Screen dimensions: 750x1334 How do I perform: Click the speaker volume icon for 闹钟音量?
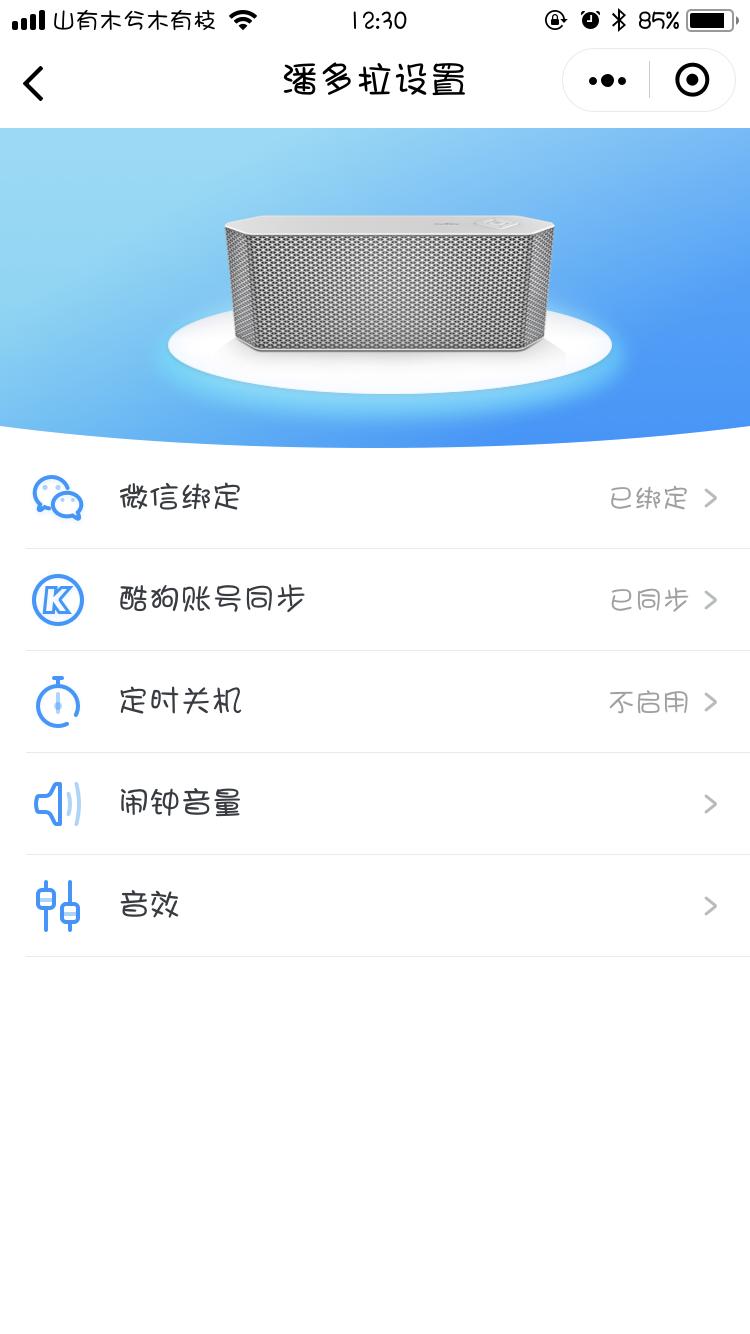[x=57, y=803]
